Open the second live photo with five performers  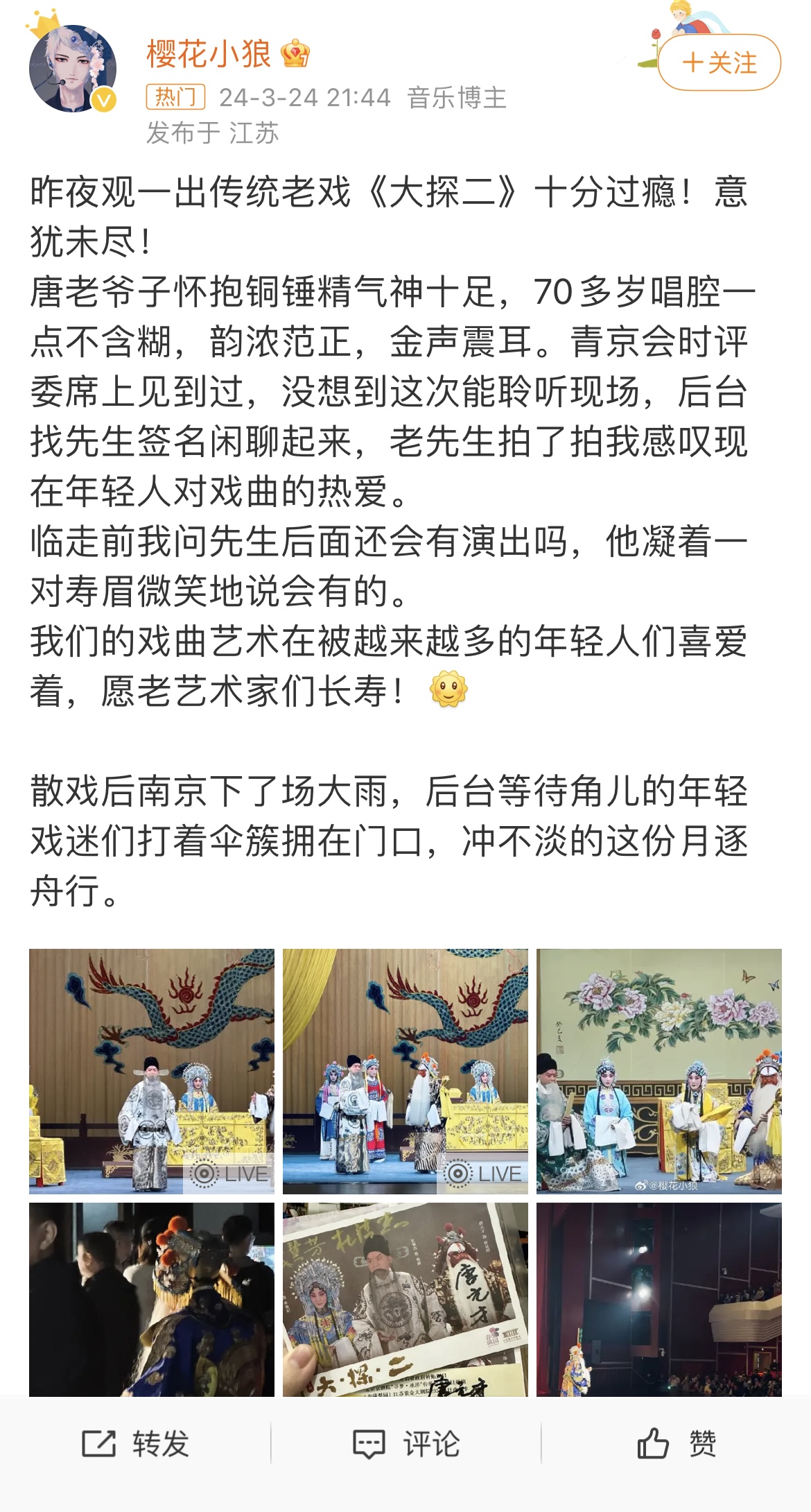tap(405, 1071)
